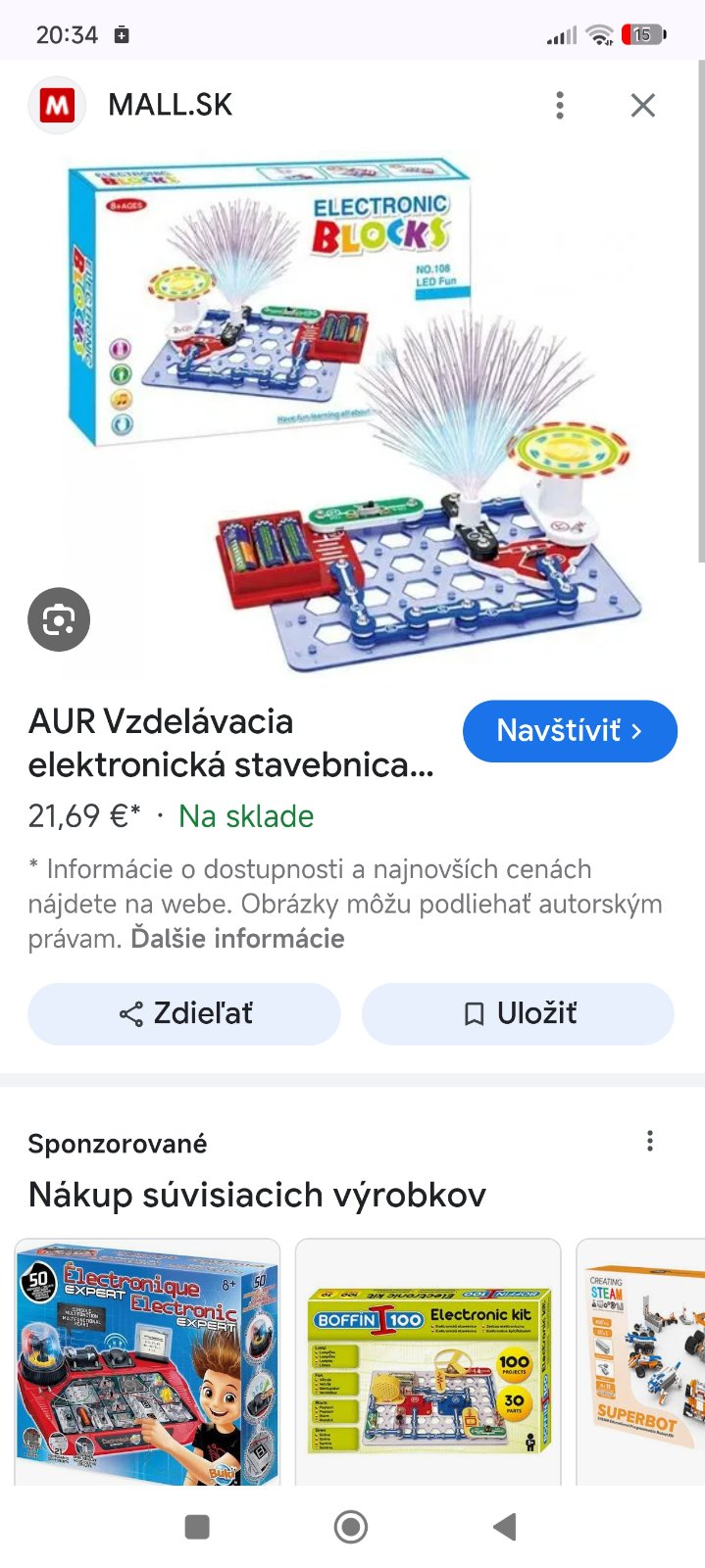Open the Electronique Expert product card

pos(147,1362)
